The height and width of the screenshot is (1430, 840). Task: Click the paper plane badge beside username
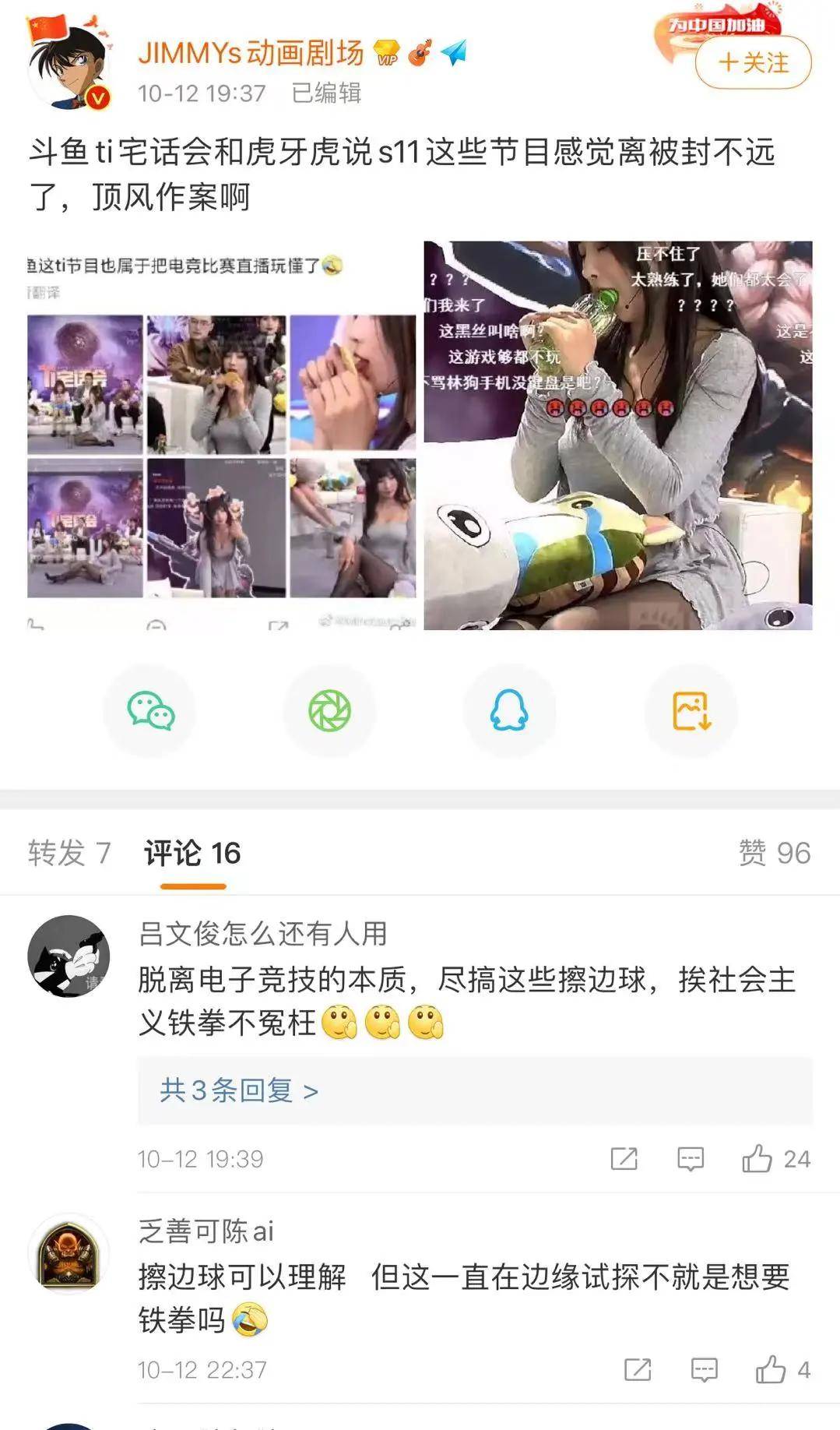coord(454,54)
